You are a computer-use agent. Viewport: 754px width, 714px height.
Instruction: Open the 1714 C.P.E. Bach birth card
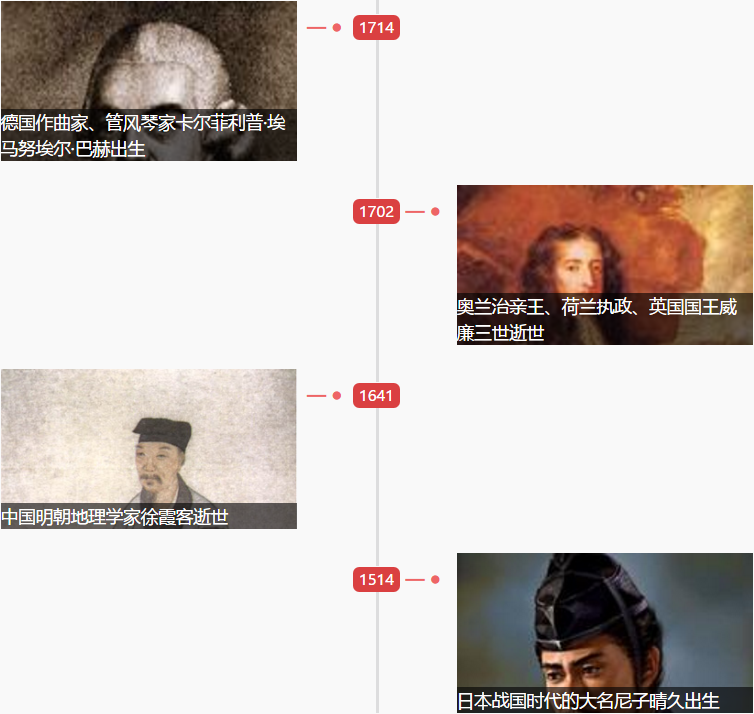tap(148, 80)
